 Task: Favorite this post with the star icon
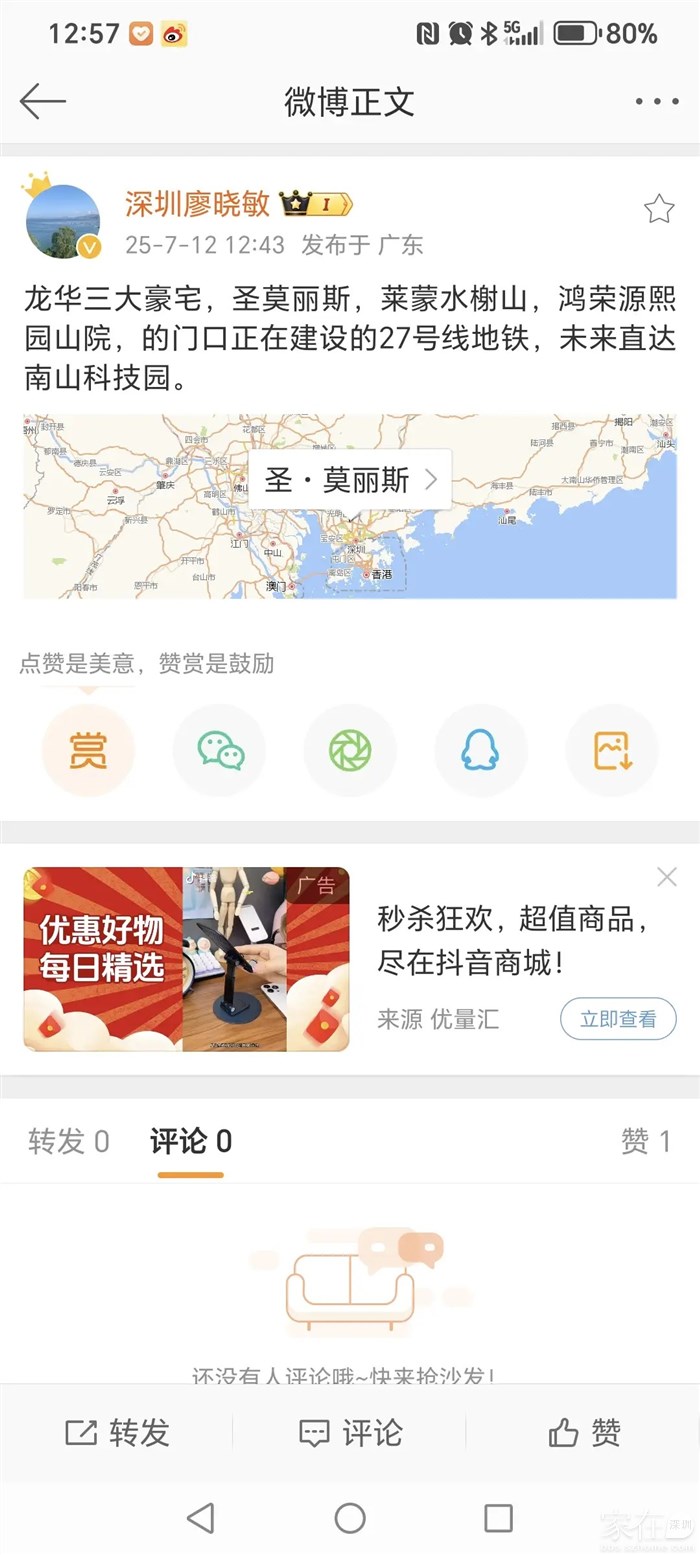point(659,209)
